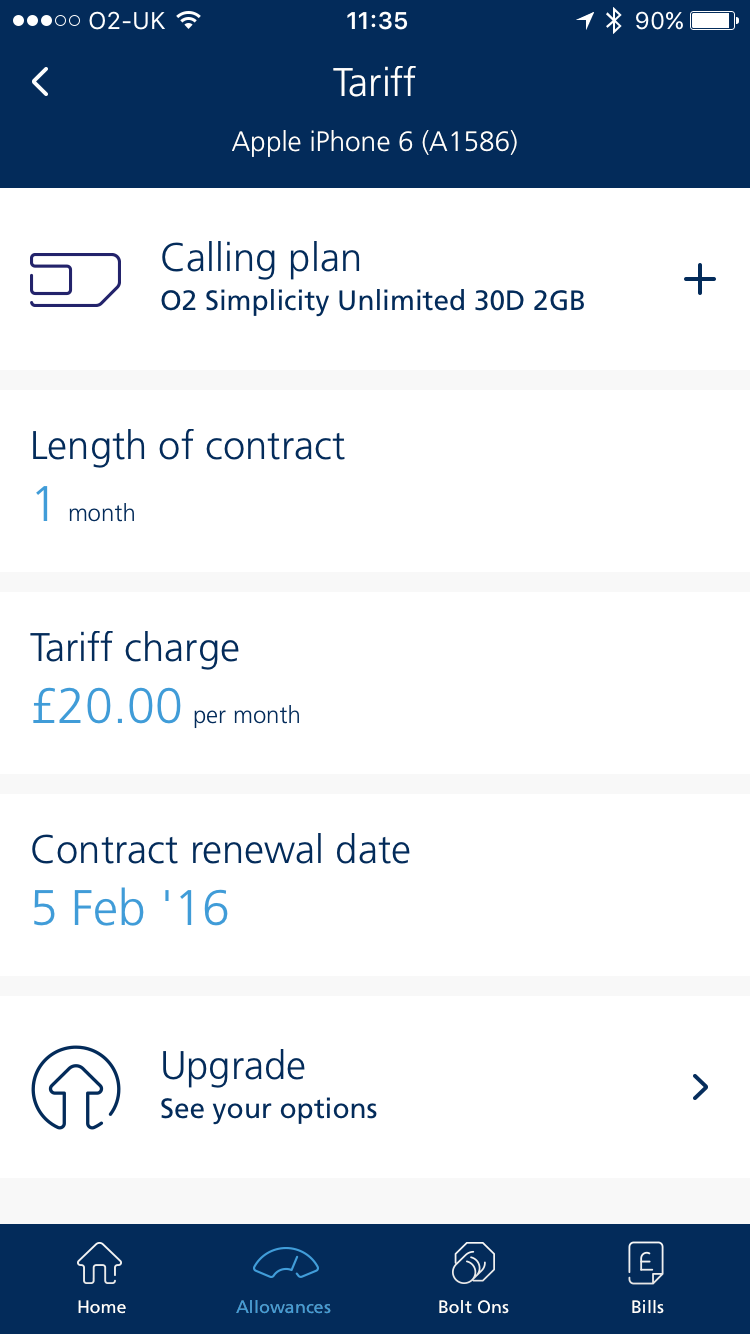This screenshot has height=1334, width=750.
Task: Tap the plus to add a calling plan
Action: pos(700,279)
